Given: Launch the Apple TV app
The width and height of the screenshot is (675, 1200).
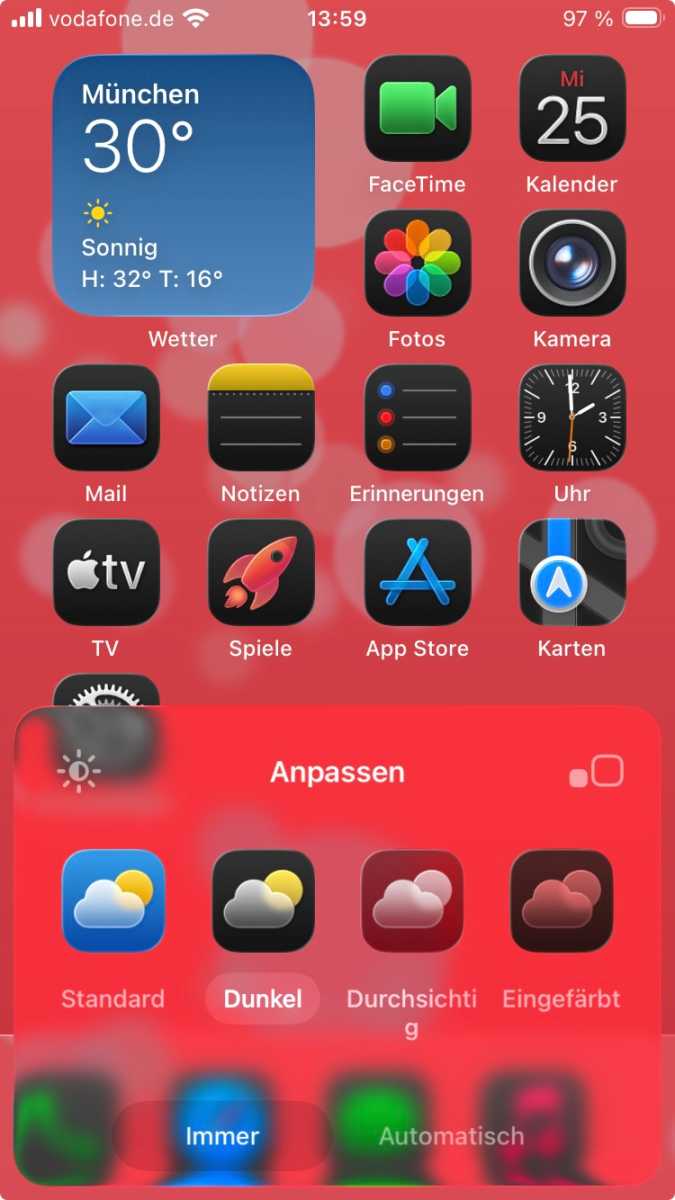Looking at the screenshot, I should point(106,573).
